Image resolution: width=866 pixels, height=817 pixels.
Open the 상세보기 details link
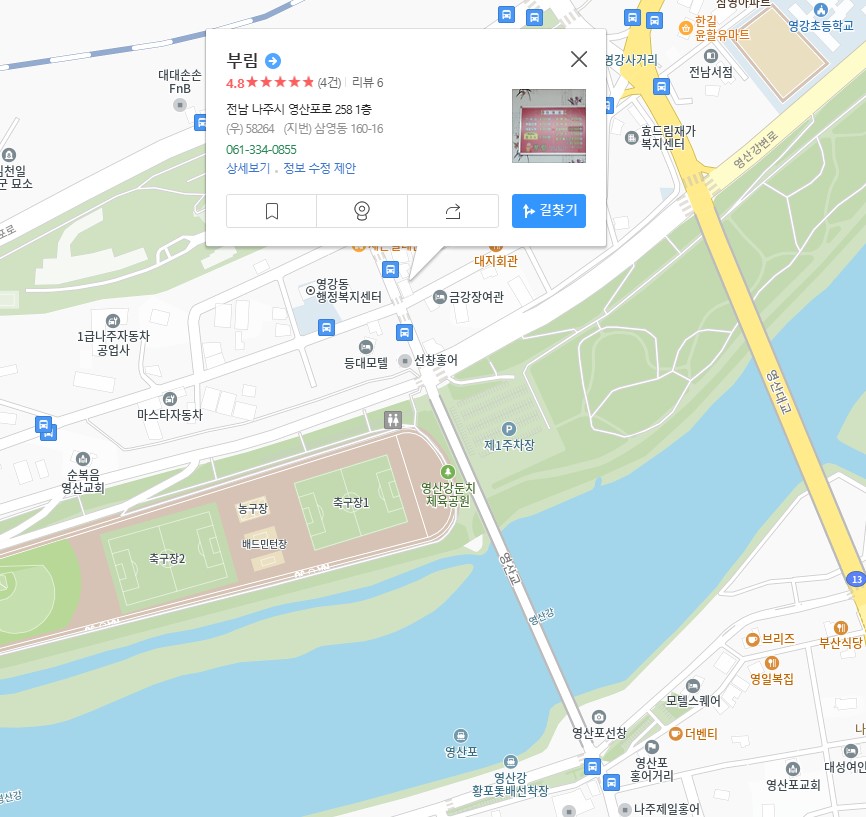248,169
